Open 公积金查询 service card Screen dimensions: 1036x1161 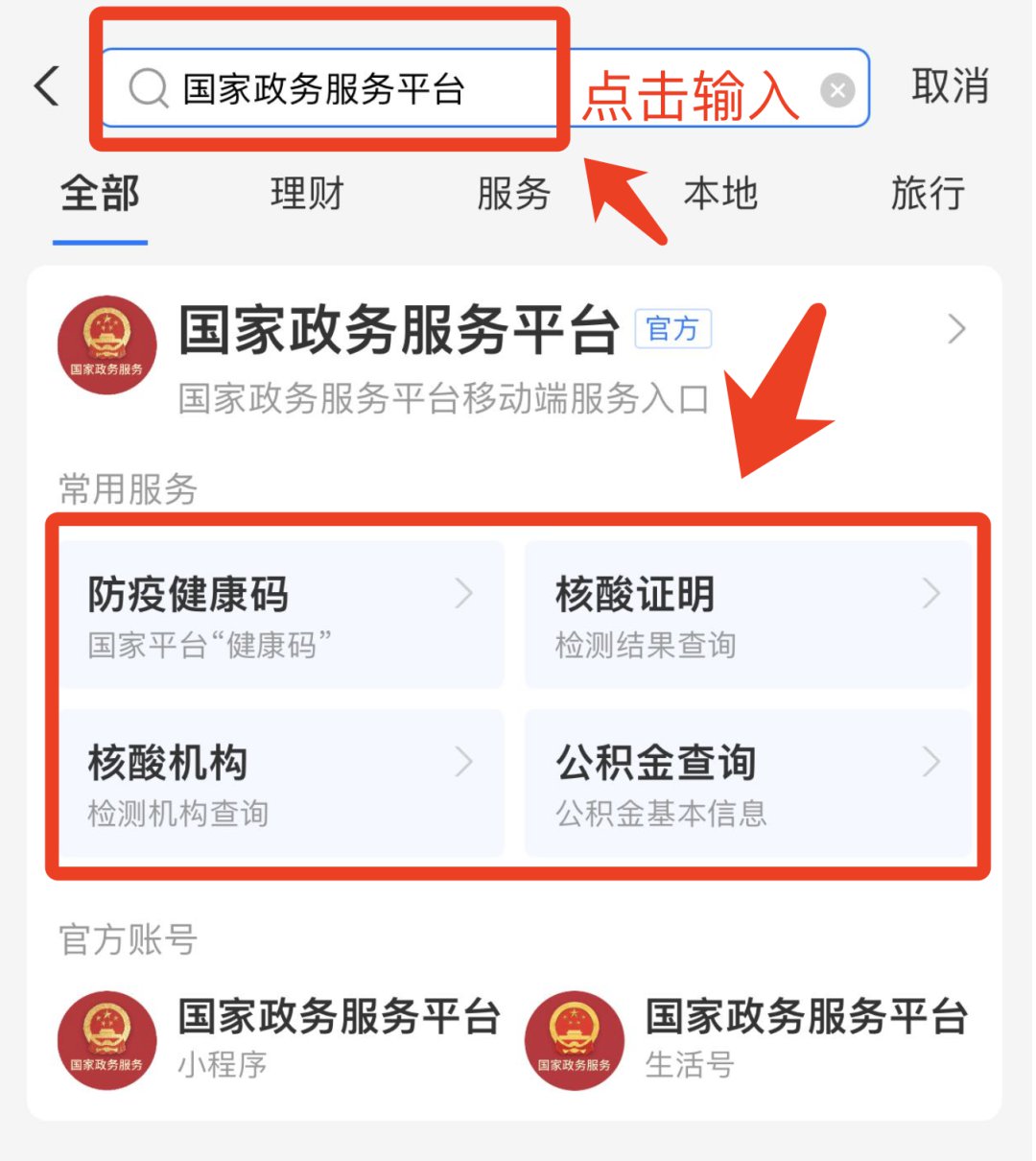748,784
